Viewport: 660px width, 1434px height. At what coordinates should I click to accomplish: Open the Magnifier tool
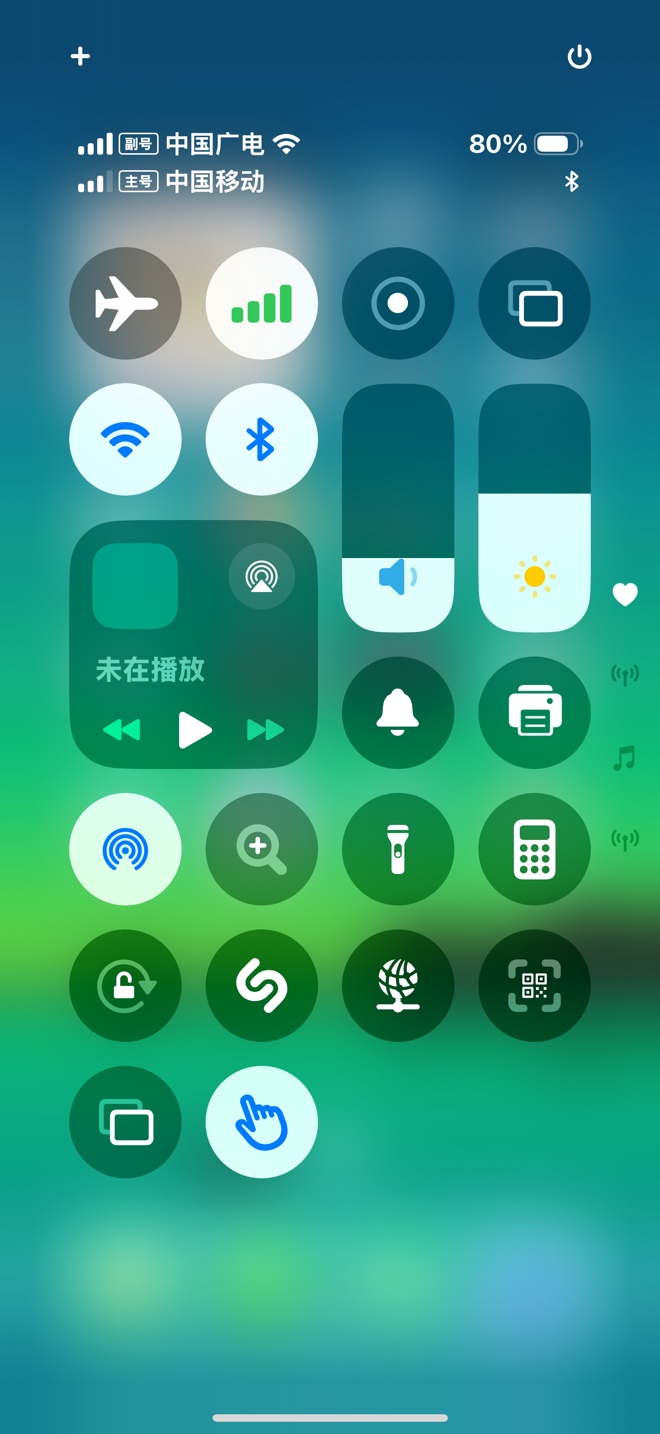(x=262, y=849)
